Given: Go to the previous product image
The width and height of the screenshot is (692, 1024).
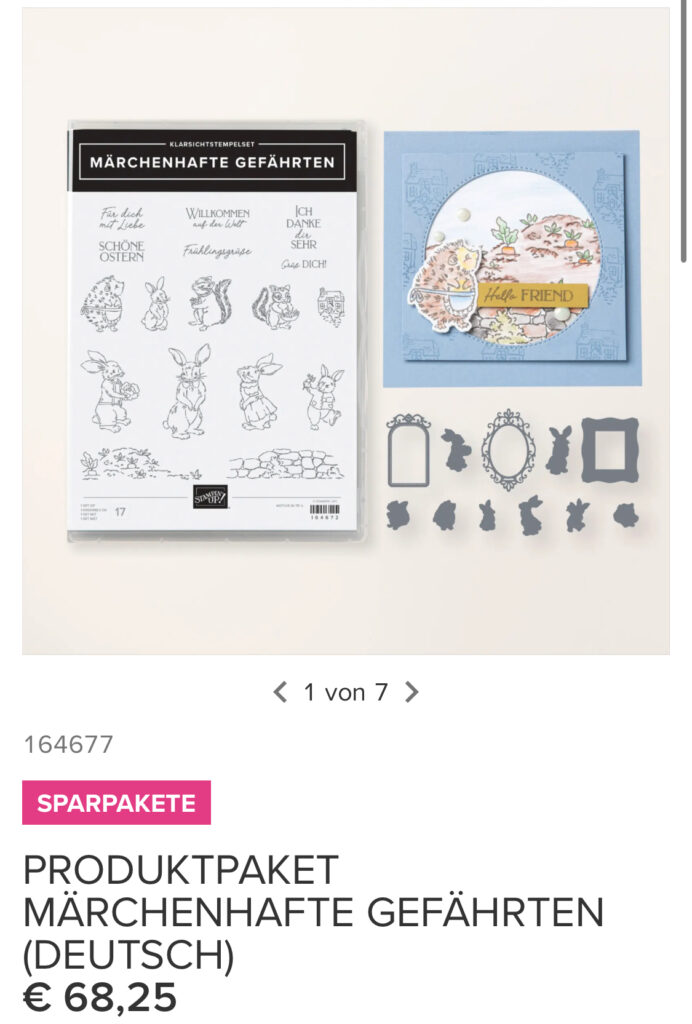Looking at the screenshot, I should [280, 692].
